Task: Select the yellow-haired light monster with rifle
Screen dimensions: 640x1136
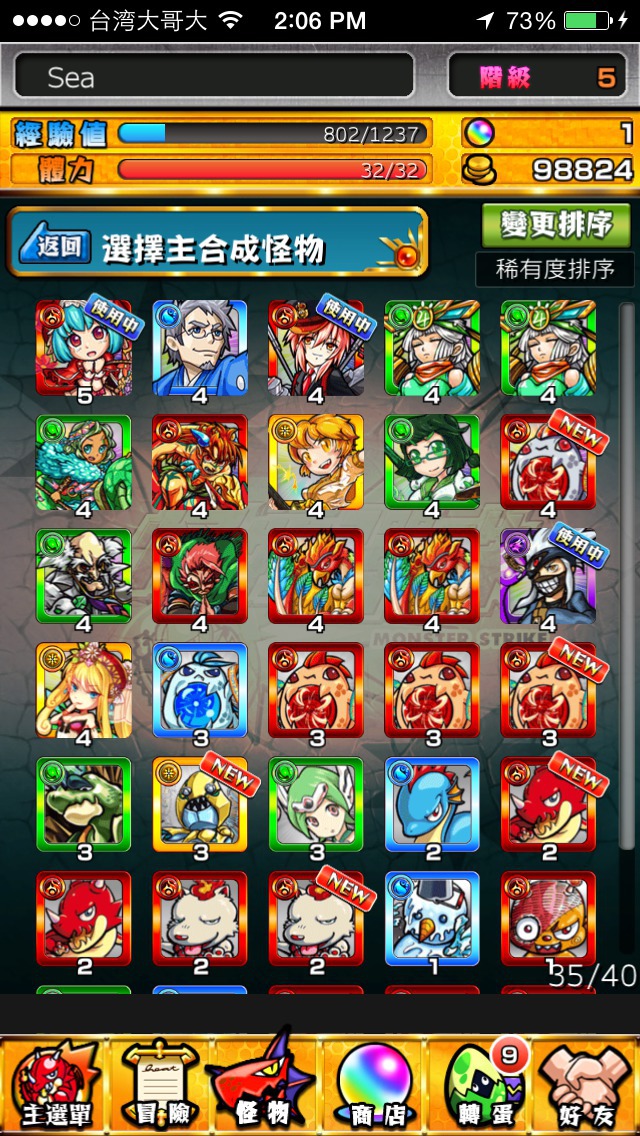Action: click(x=315, y=463)
